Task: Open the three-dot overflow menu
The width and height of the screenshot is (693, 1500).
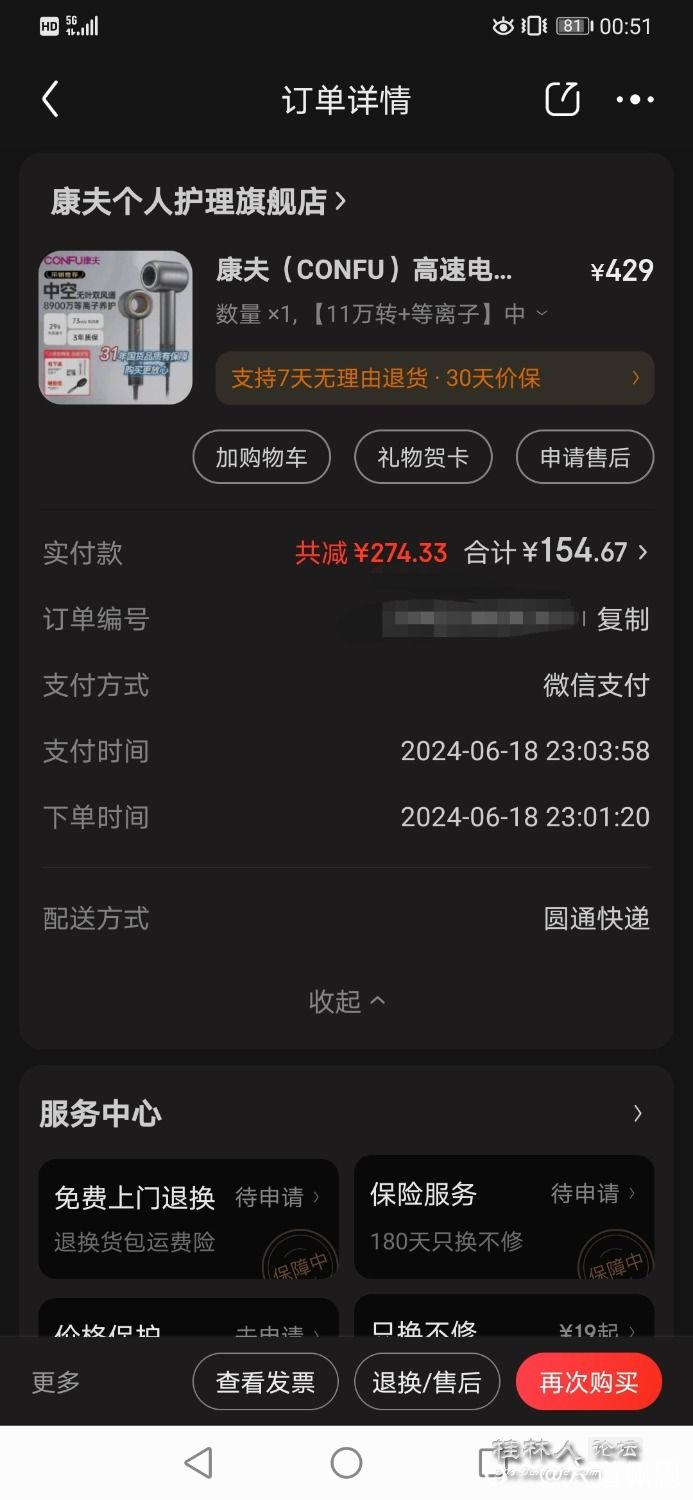Action: 635,99
